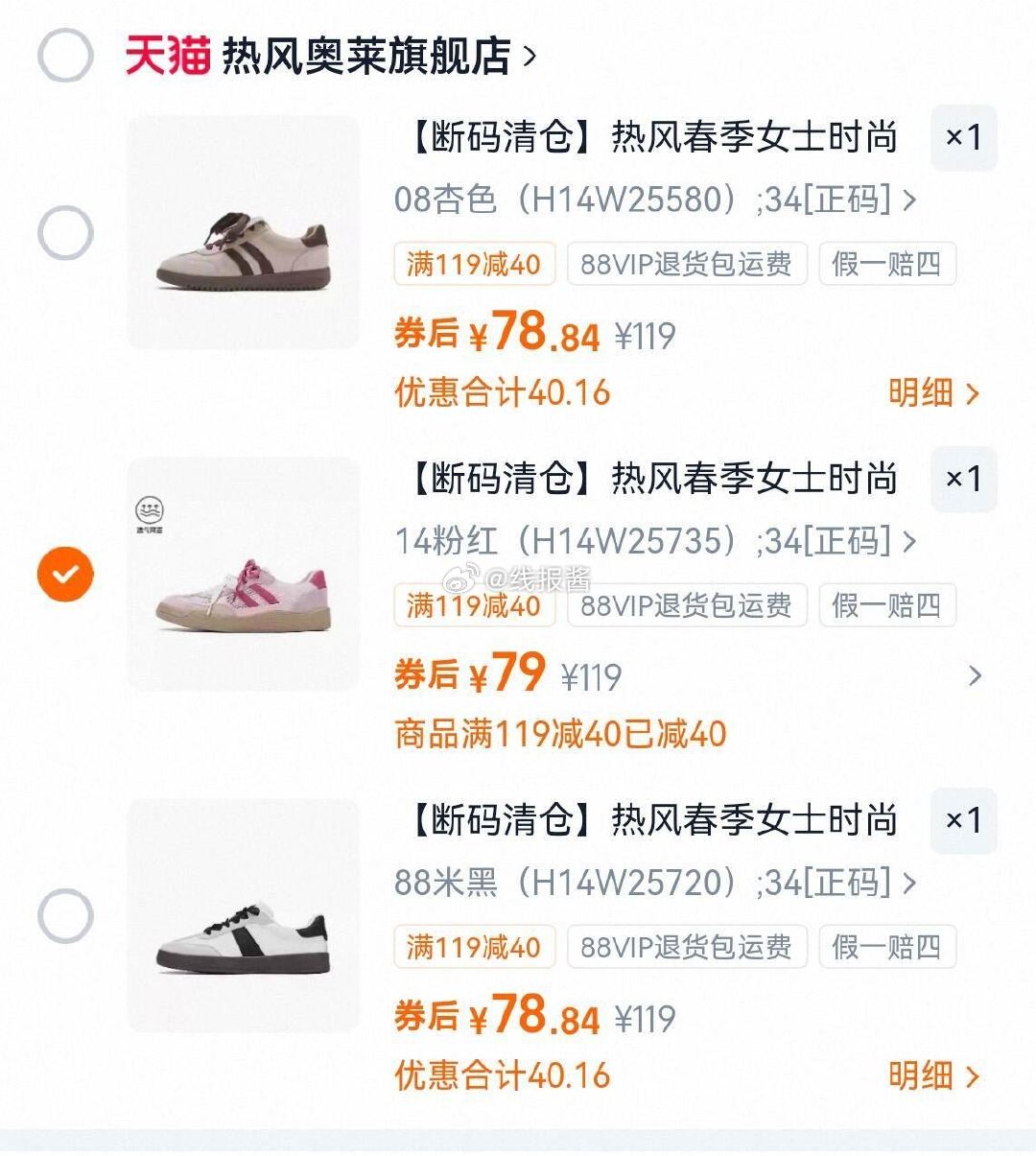
Task: Open the 88米黑 shoe product image
Action: coord(243,915)
